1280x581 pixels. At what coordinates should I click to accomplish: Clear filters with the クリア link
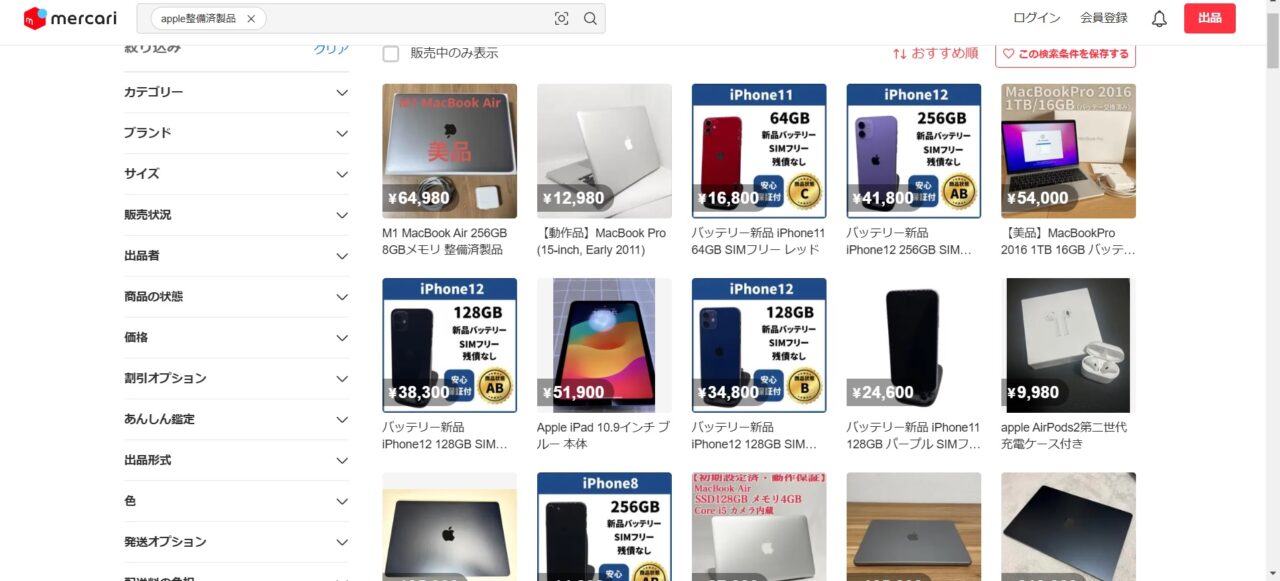click(x=331, y=49)
